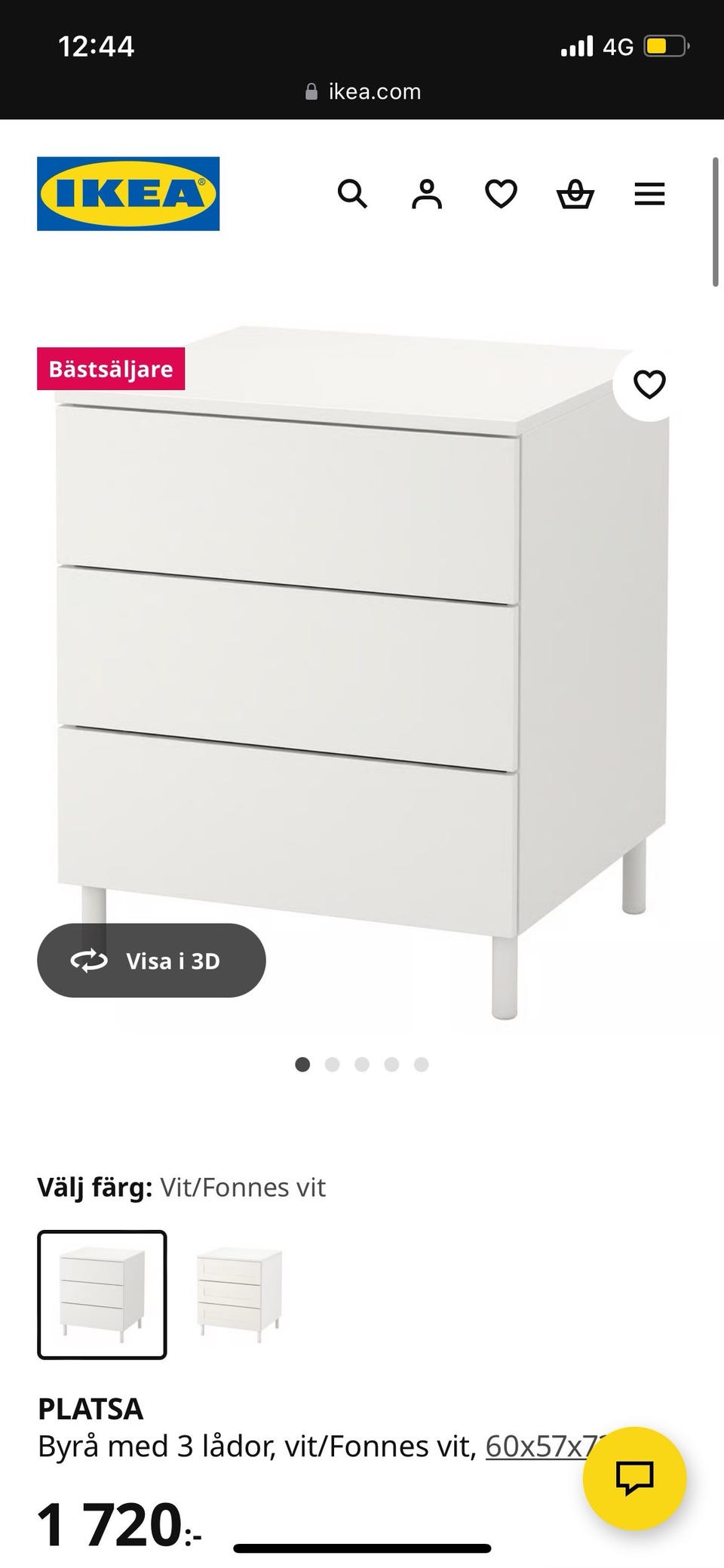Start a chat with support

click(x=634, y=1477)
